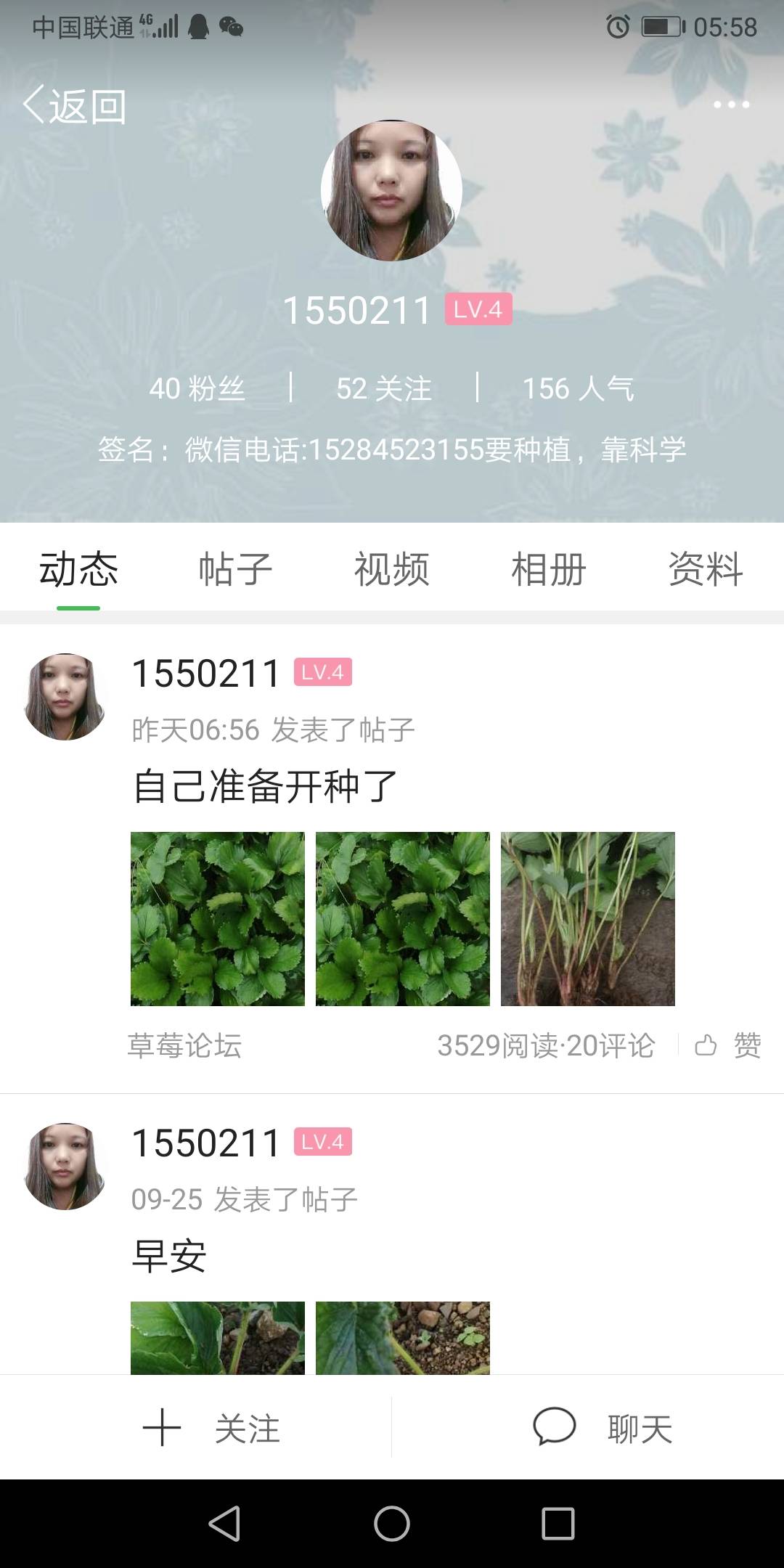Start a chat via 聊天
Viewport: 784px width, 1568px height.
pos(603,1428)
